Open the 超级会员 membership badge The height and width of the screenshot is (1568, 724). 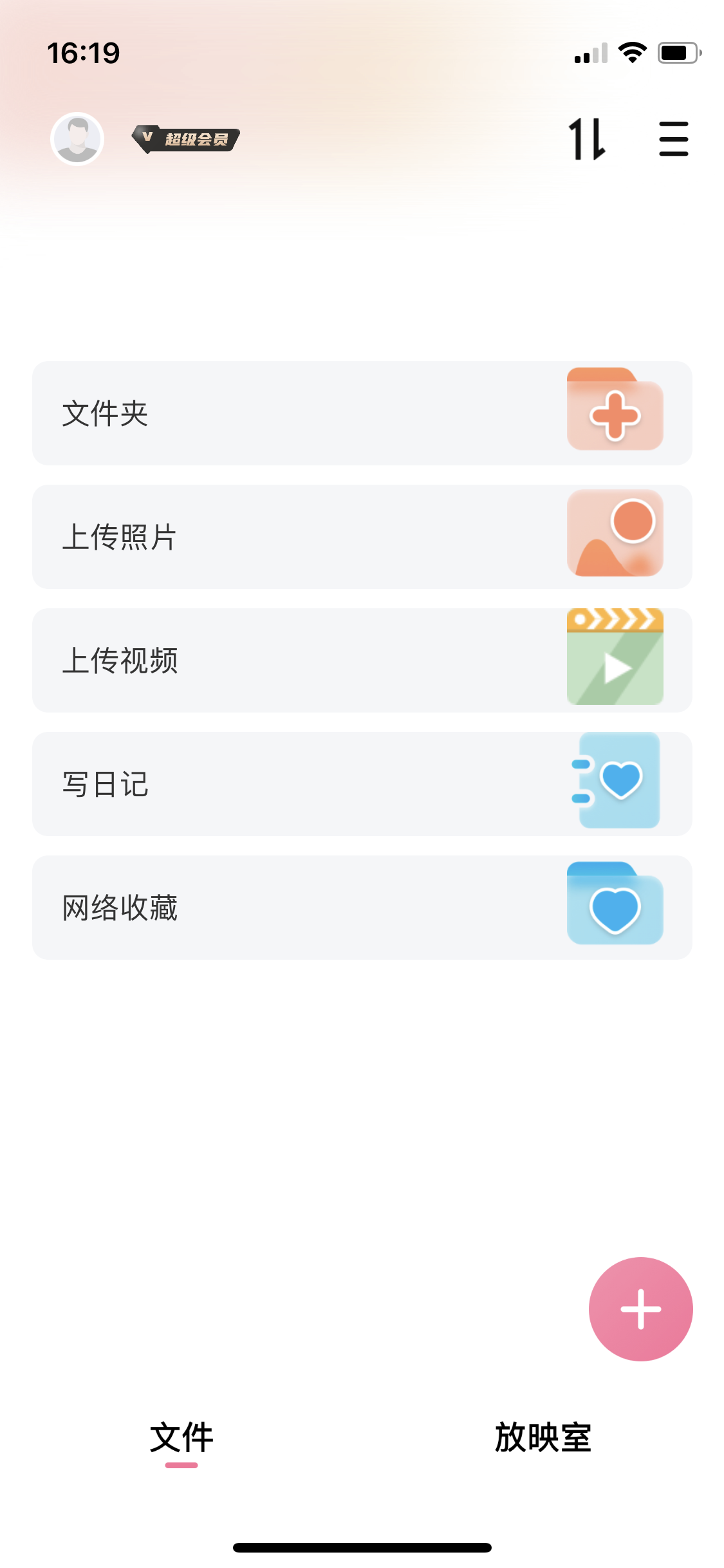click(186, 139)
